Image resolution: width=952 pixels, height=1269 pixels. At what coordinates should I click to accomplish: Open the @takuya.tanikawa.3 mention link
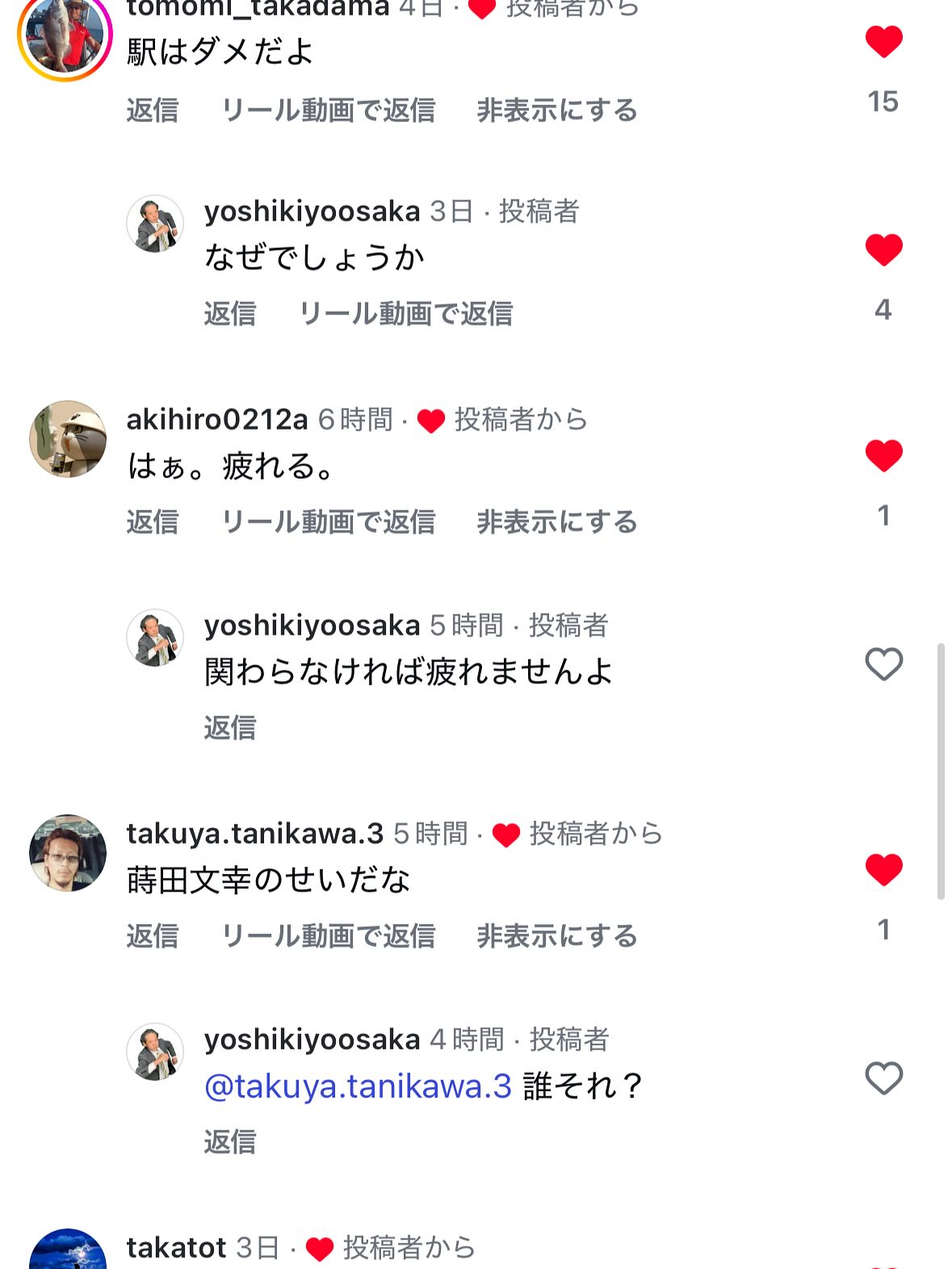coord(359,1086)
